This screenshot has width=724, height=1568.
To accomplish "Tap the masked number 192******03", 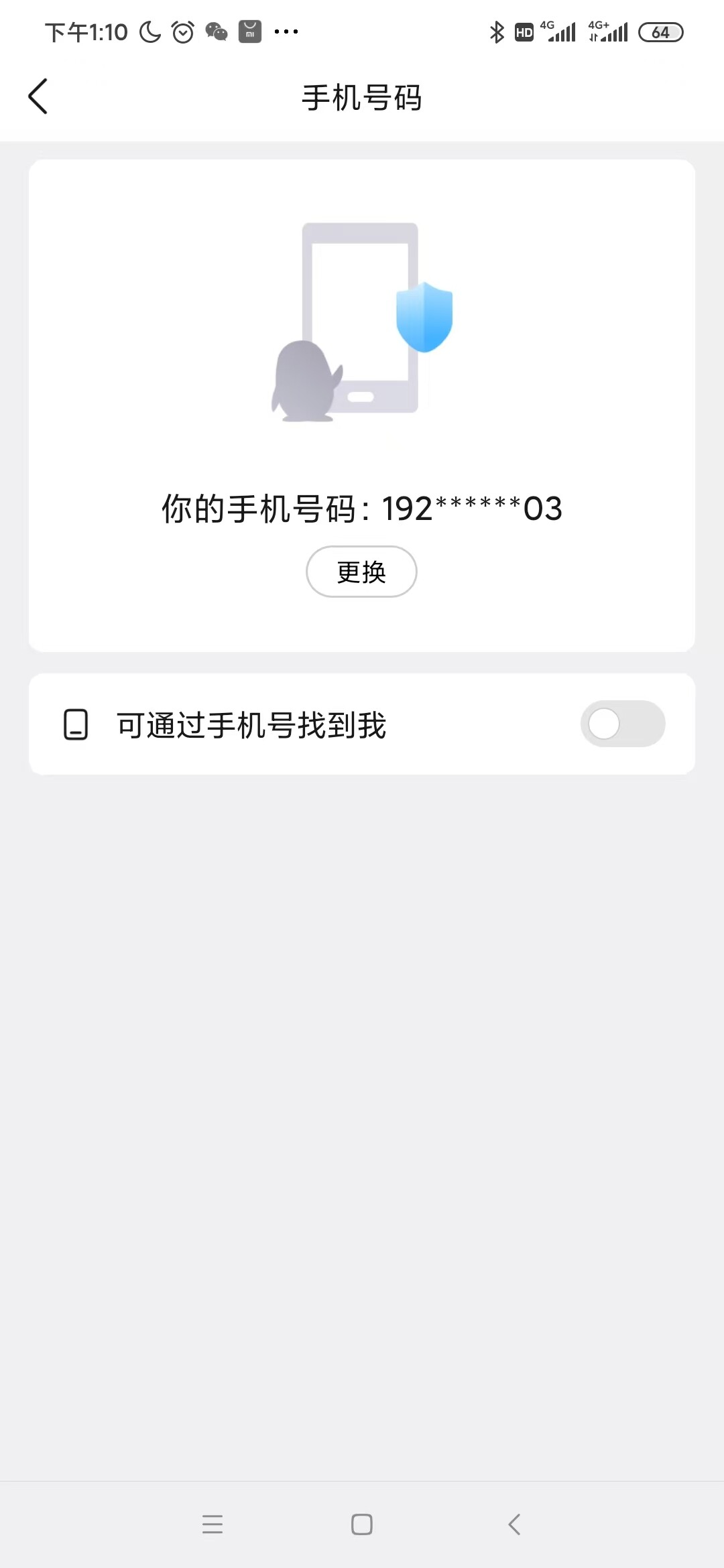I will click(x=473, y=509).
